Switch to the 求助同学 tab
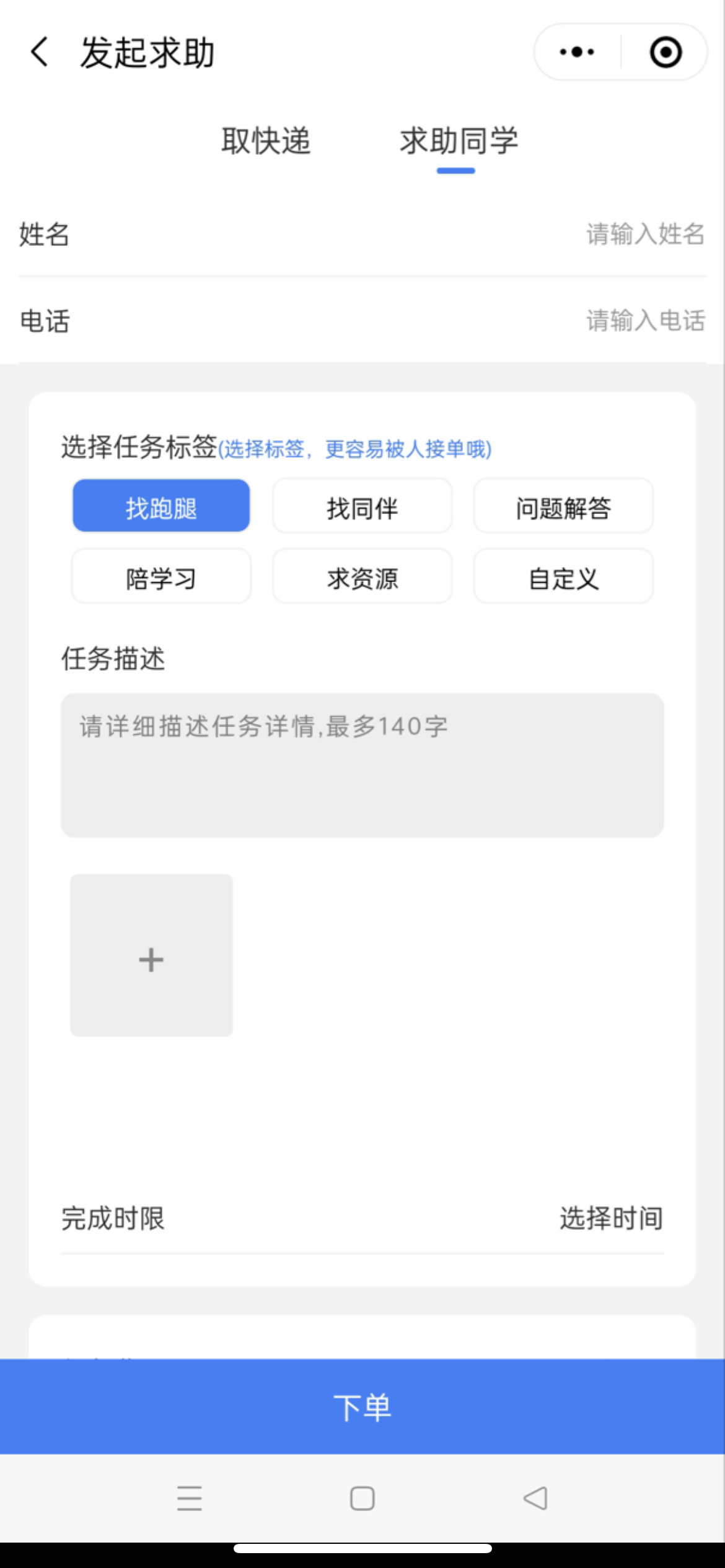725x1568 pixels. tap(459, 141)
